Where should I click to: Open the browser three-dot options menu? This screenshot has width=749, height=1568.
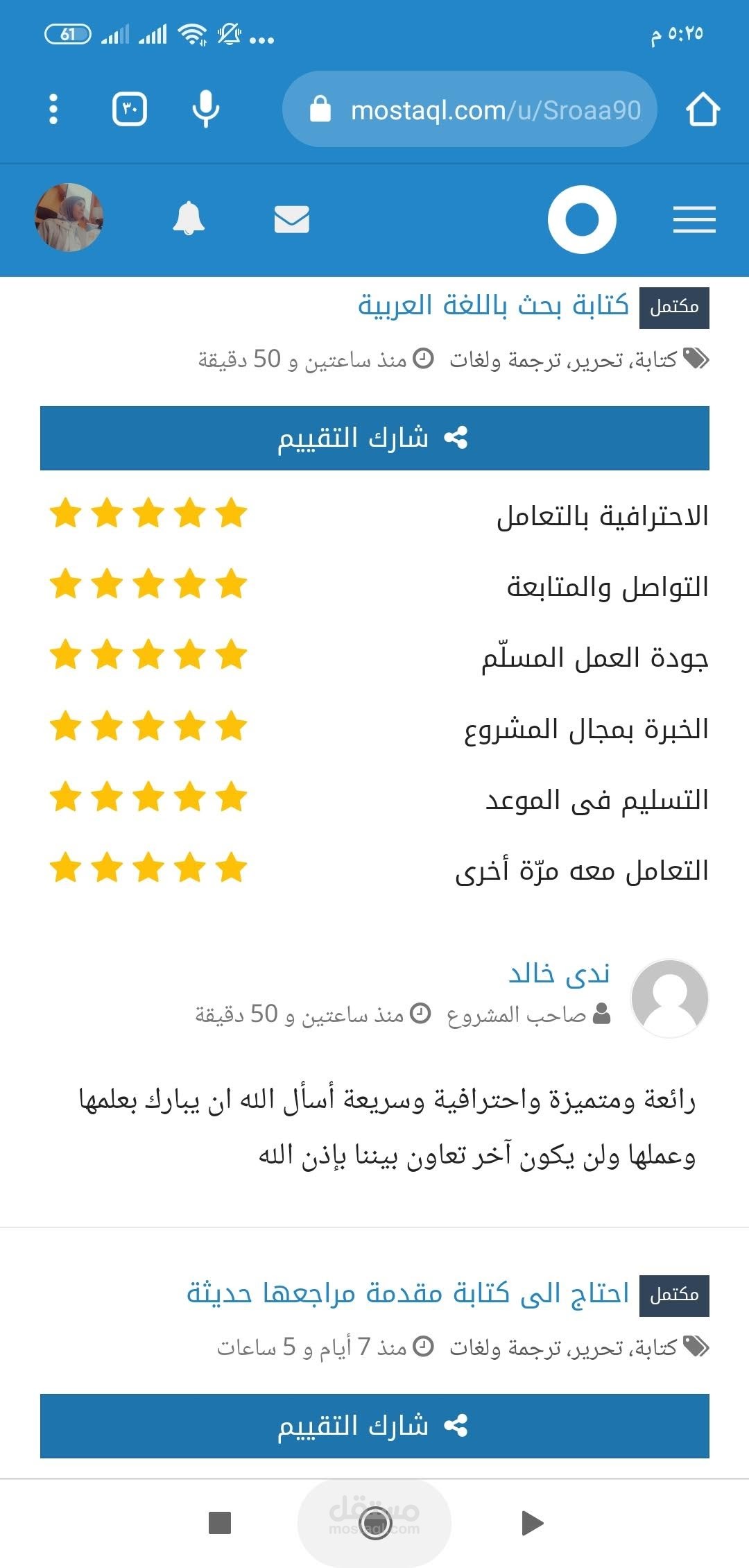point(53,109)
